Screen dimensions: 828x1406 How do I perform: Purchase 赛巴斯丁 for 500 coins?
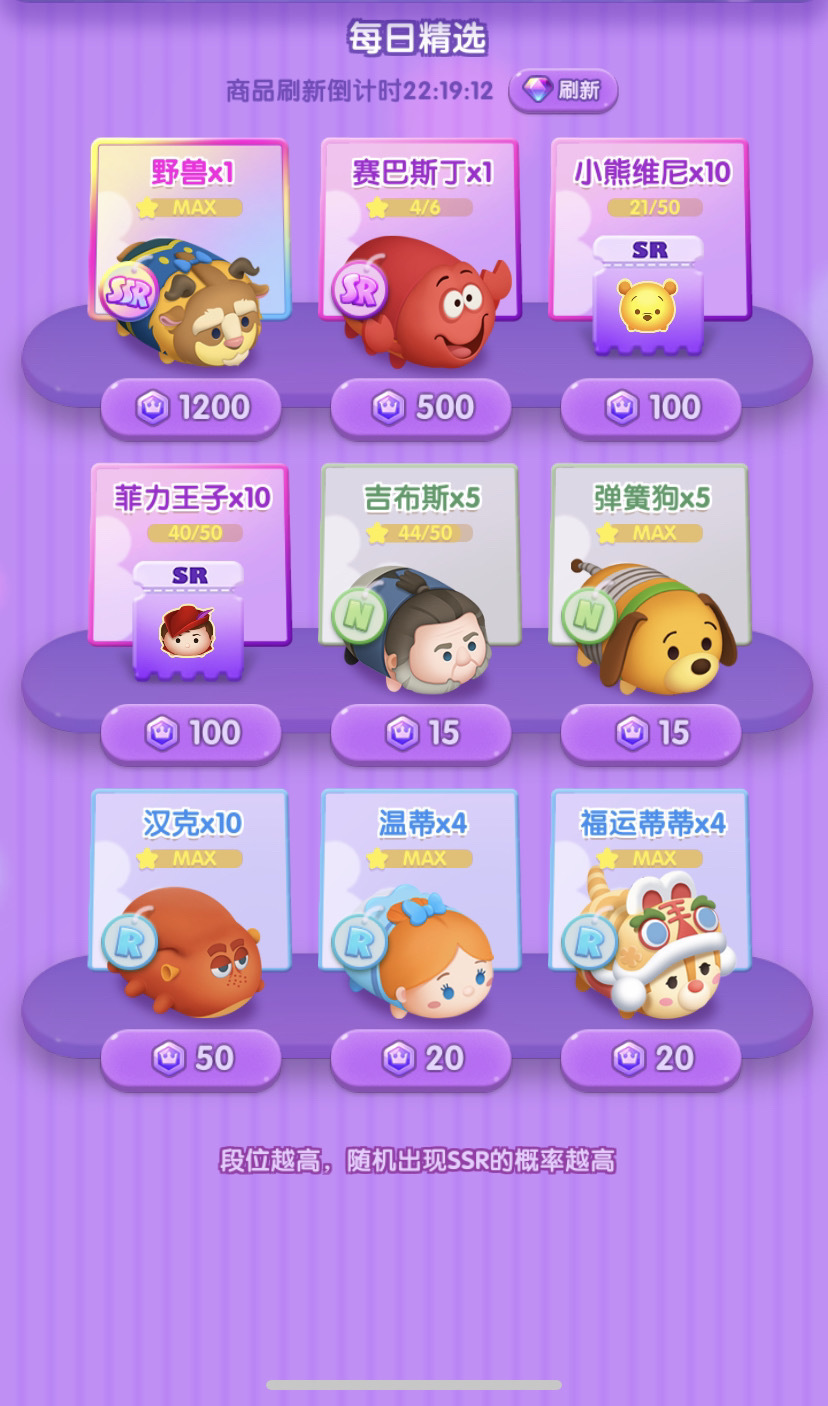[x=420, y=407]
